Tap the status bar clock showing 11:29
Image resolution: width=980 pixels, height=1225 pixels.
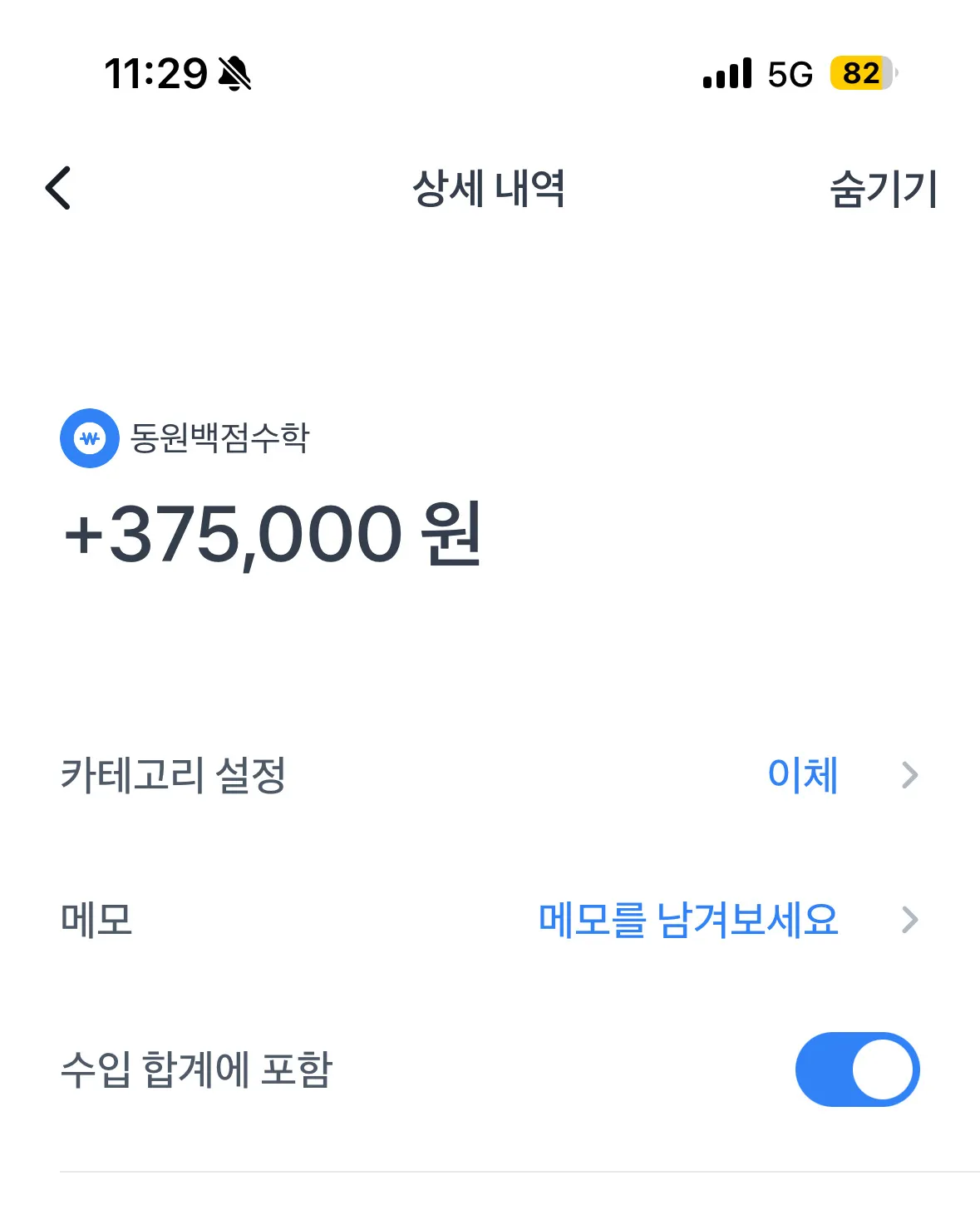tap(155, 73)
